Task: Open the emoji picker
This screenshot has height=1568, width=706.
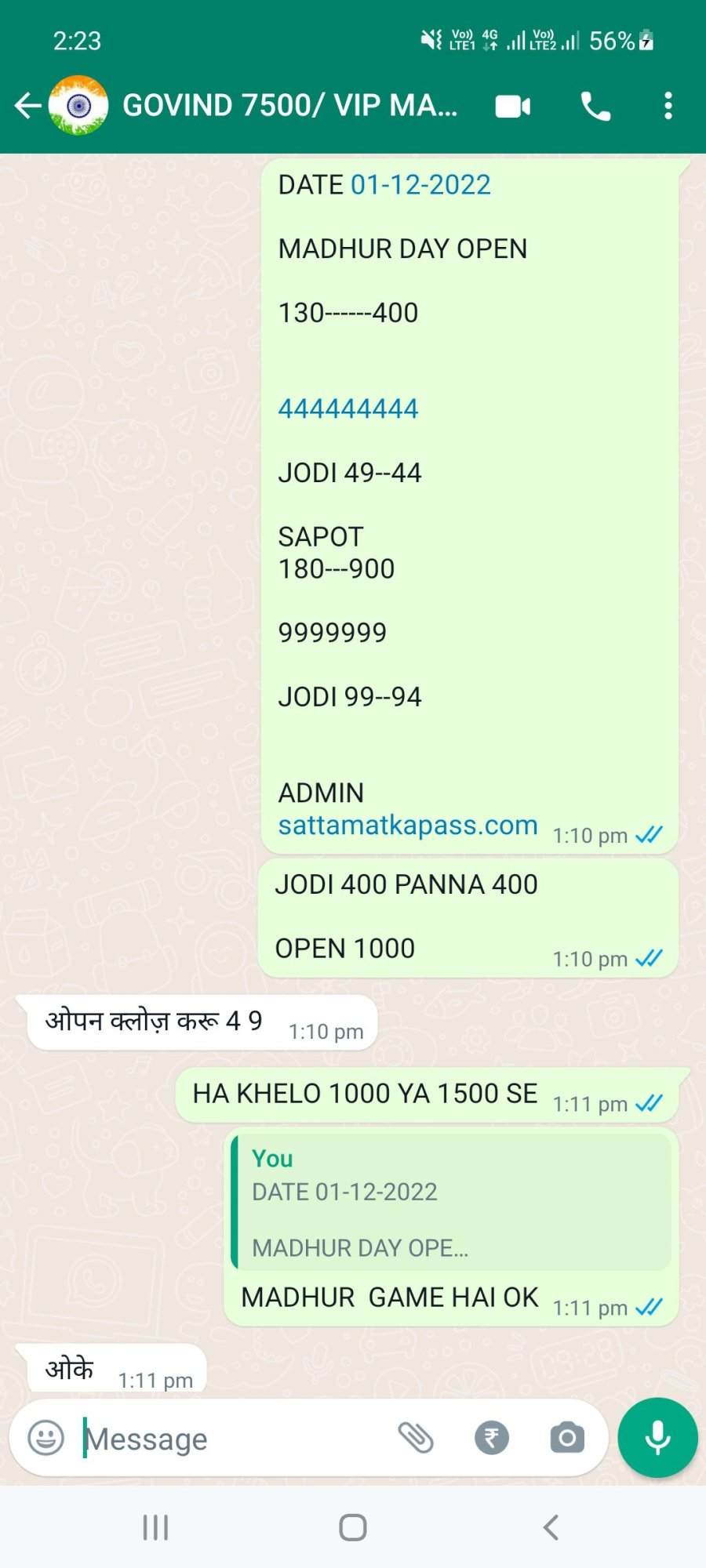Action: click(x=45, y=1438)
